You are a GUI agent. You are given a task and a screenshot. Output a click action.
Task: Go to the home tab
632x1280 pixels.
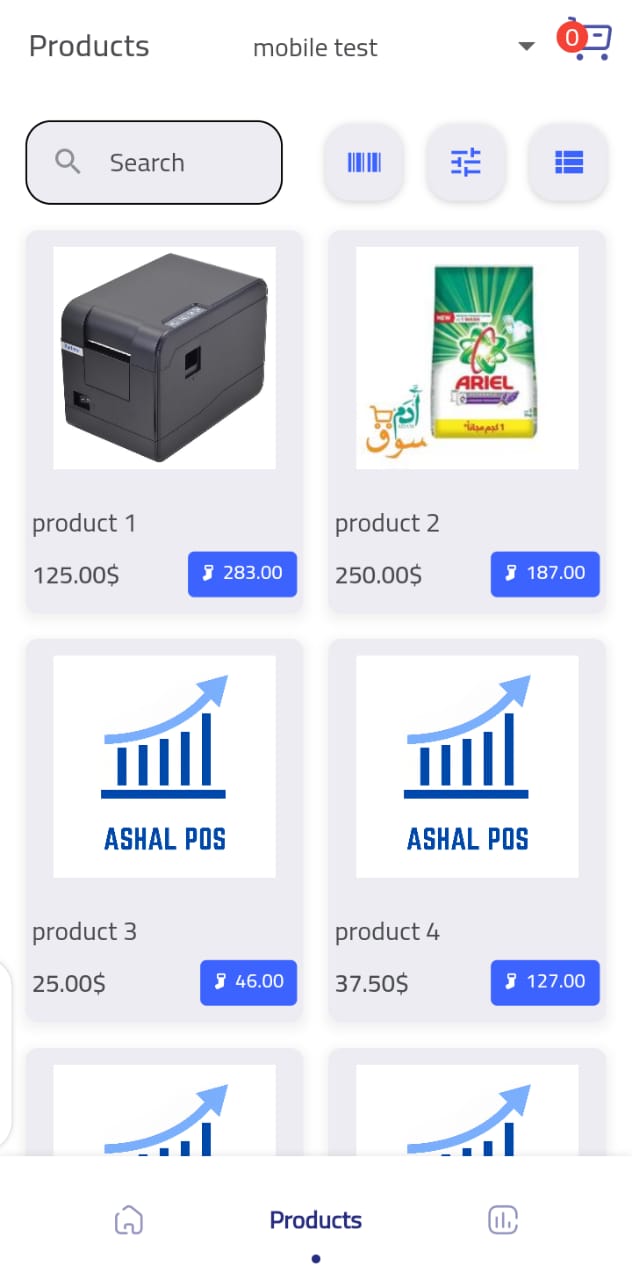pos(129,1220)
